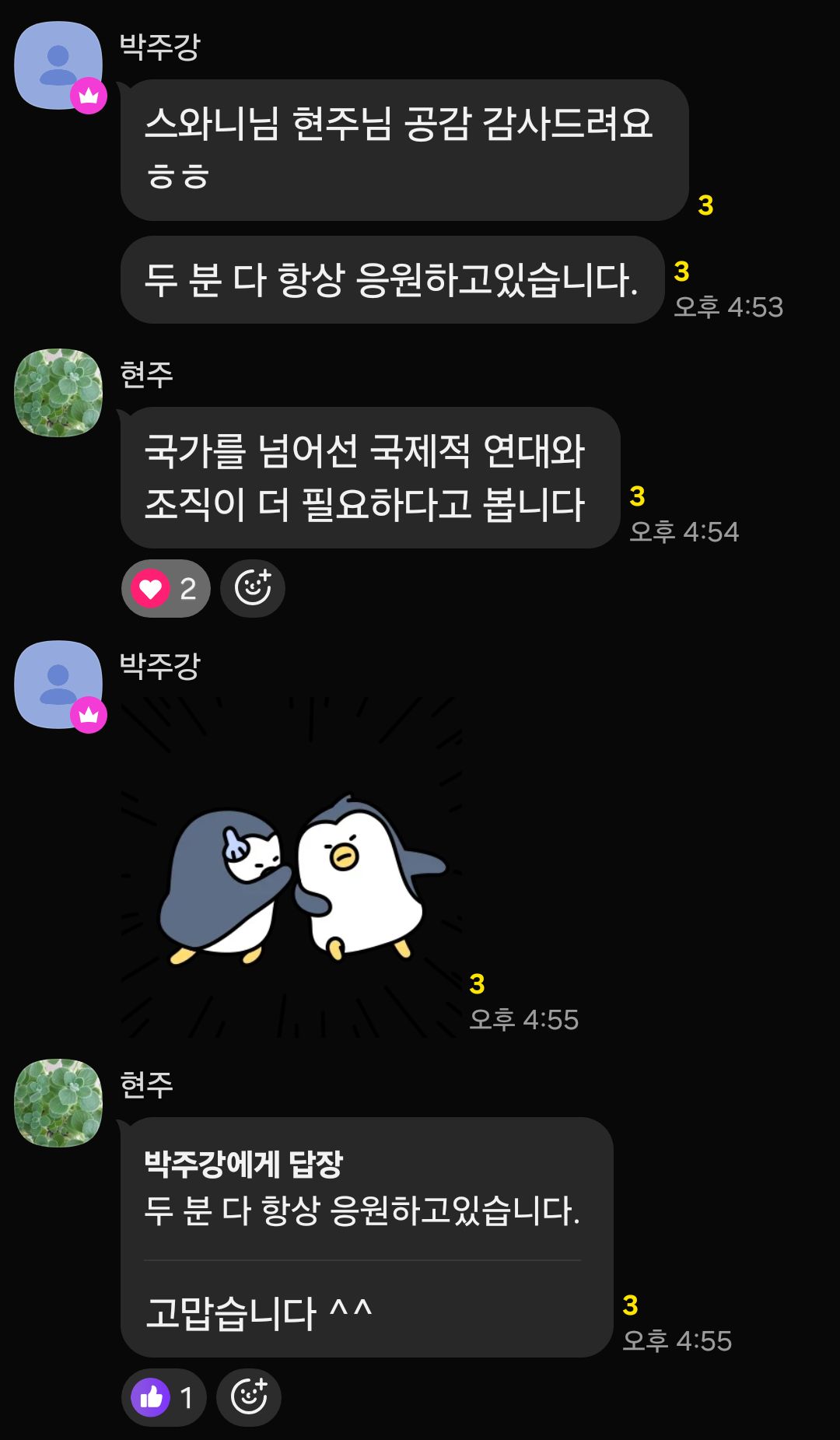Open 현주's profile photo beside the 국제적 연대 message
Image resolution: width=840 pixels, height=1440 pixels.
[59, 393]
